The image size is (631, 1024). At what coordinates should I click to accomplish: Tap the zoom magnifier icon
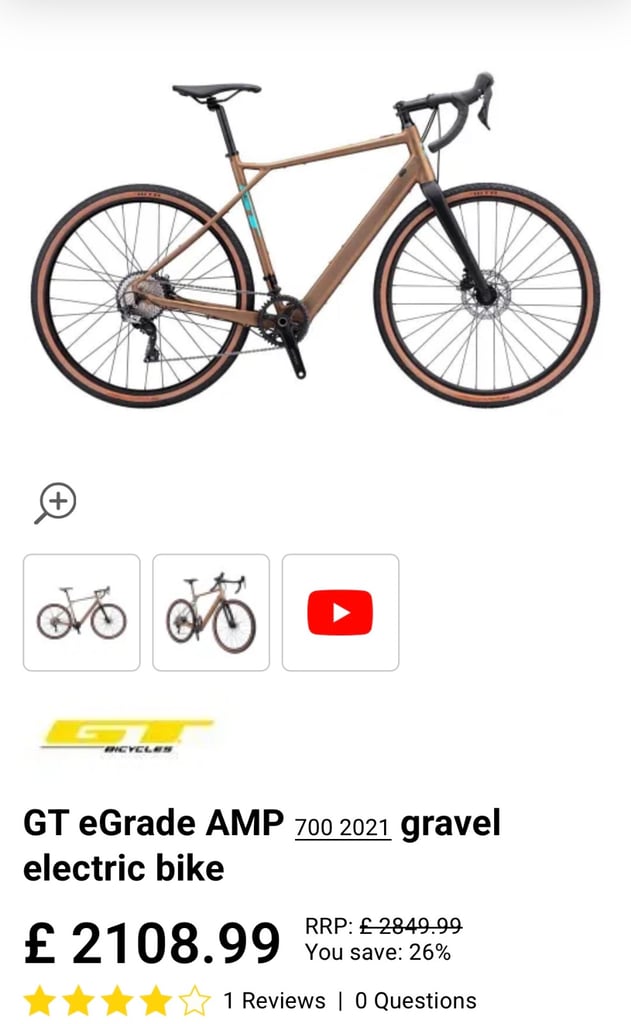56,503
